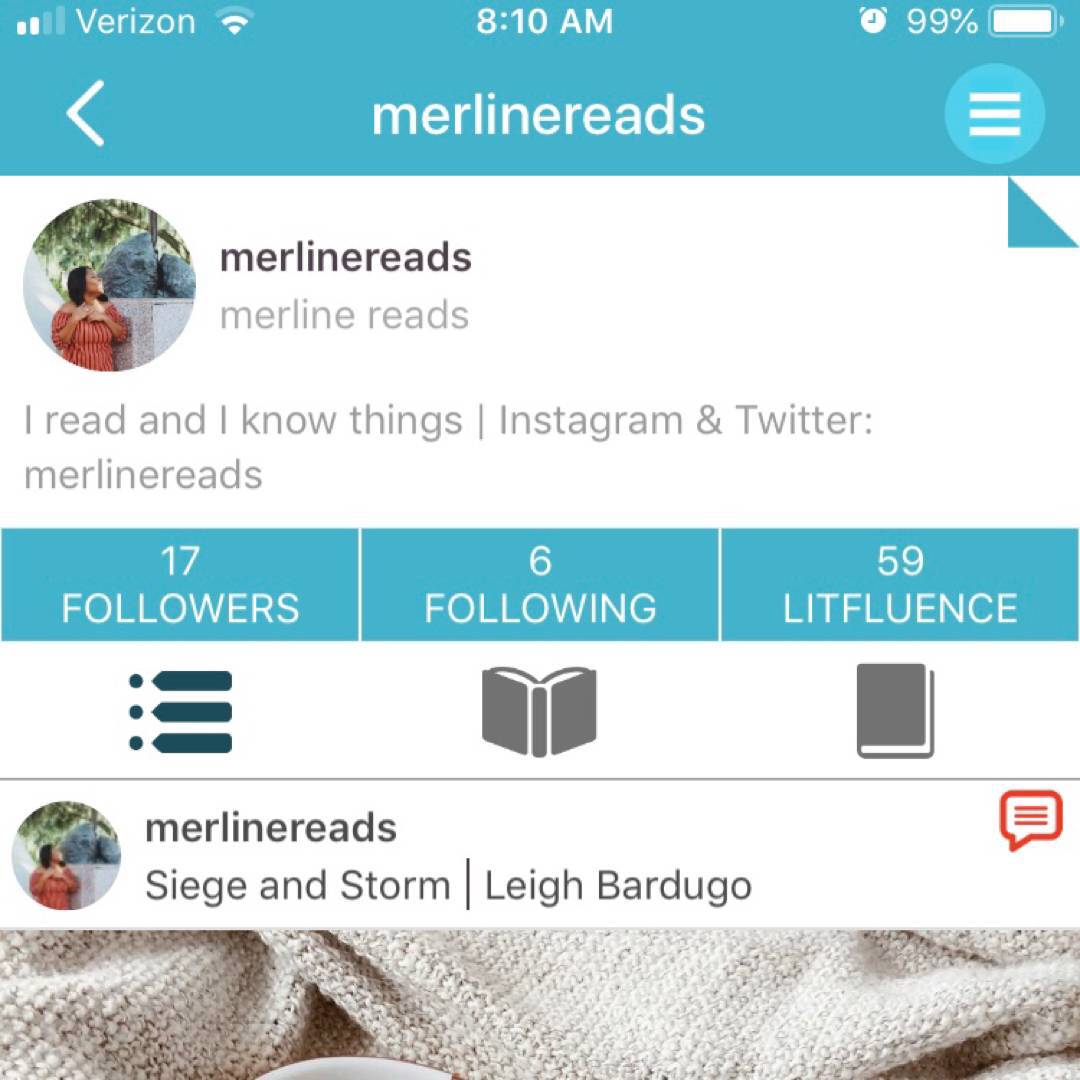This screenshot has height=1080, width=1080.
Task: Open the red comment icon on the post
Action: 1030,820
